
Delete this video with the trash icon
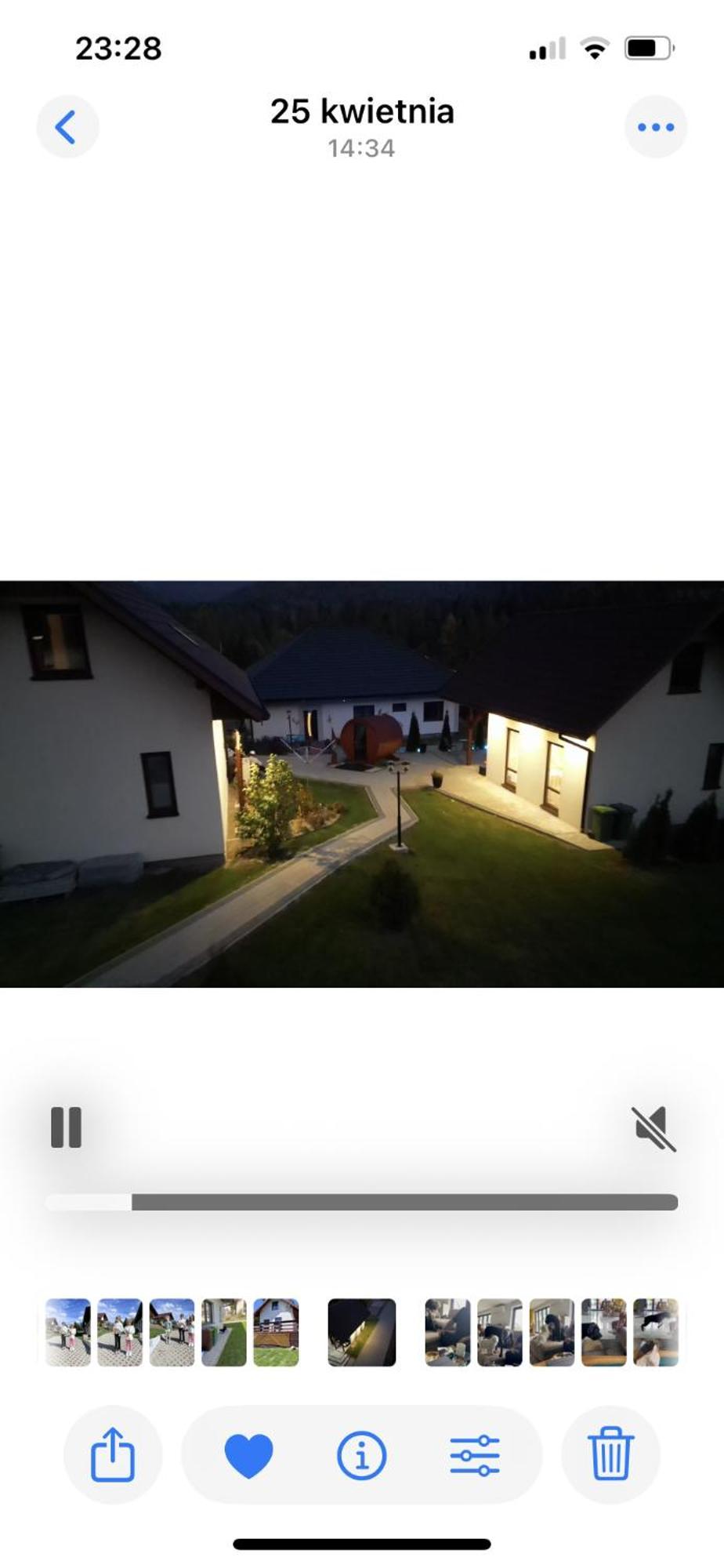click(610, 1454)
